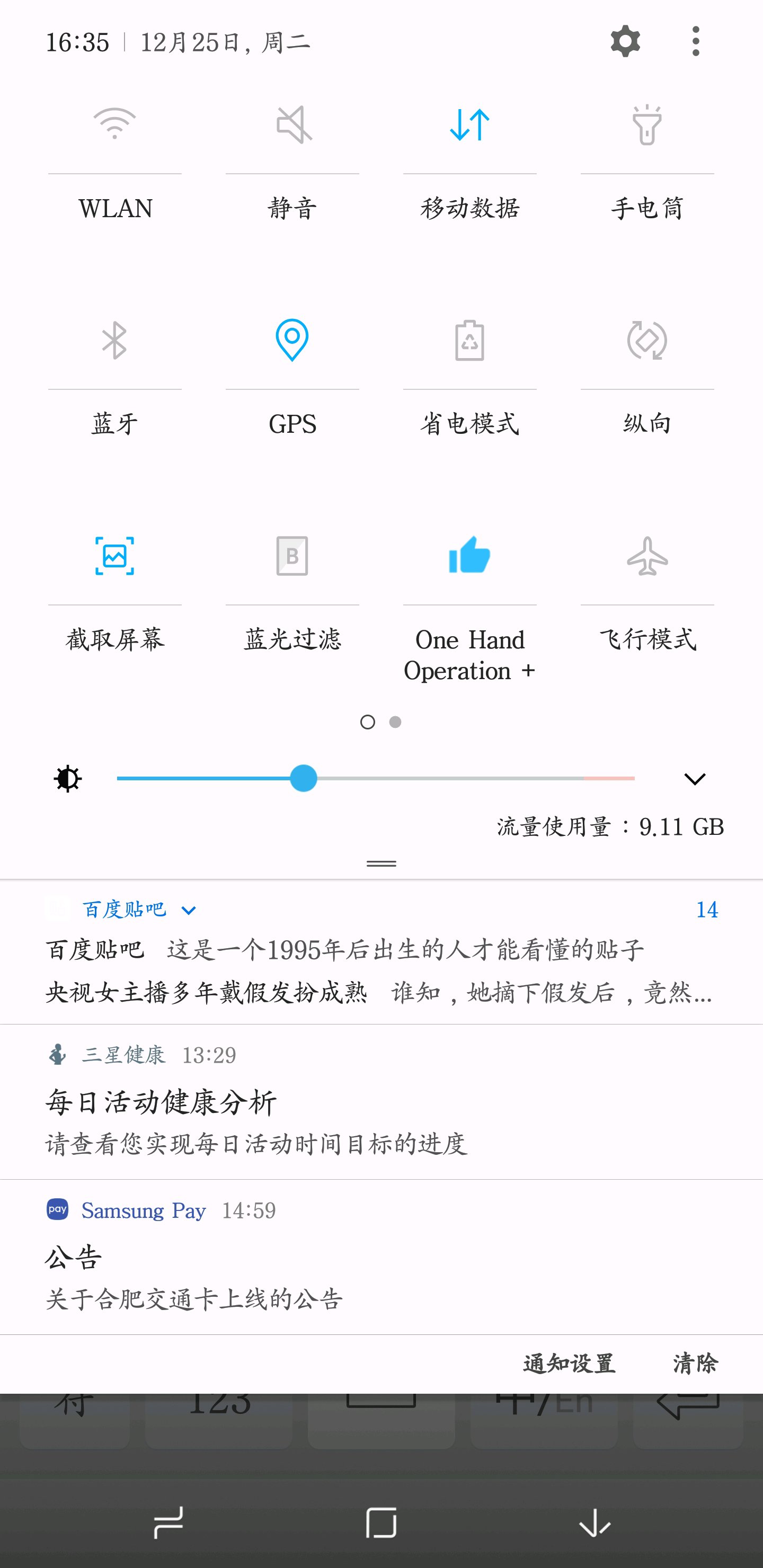Viewport: 763px width, 1568px height.
Task: Turn on 飞行模式 airplane mode
Action: [x=646, y=556]
